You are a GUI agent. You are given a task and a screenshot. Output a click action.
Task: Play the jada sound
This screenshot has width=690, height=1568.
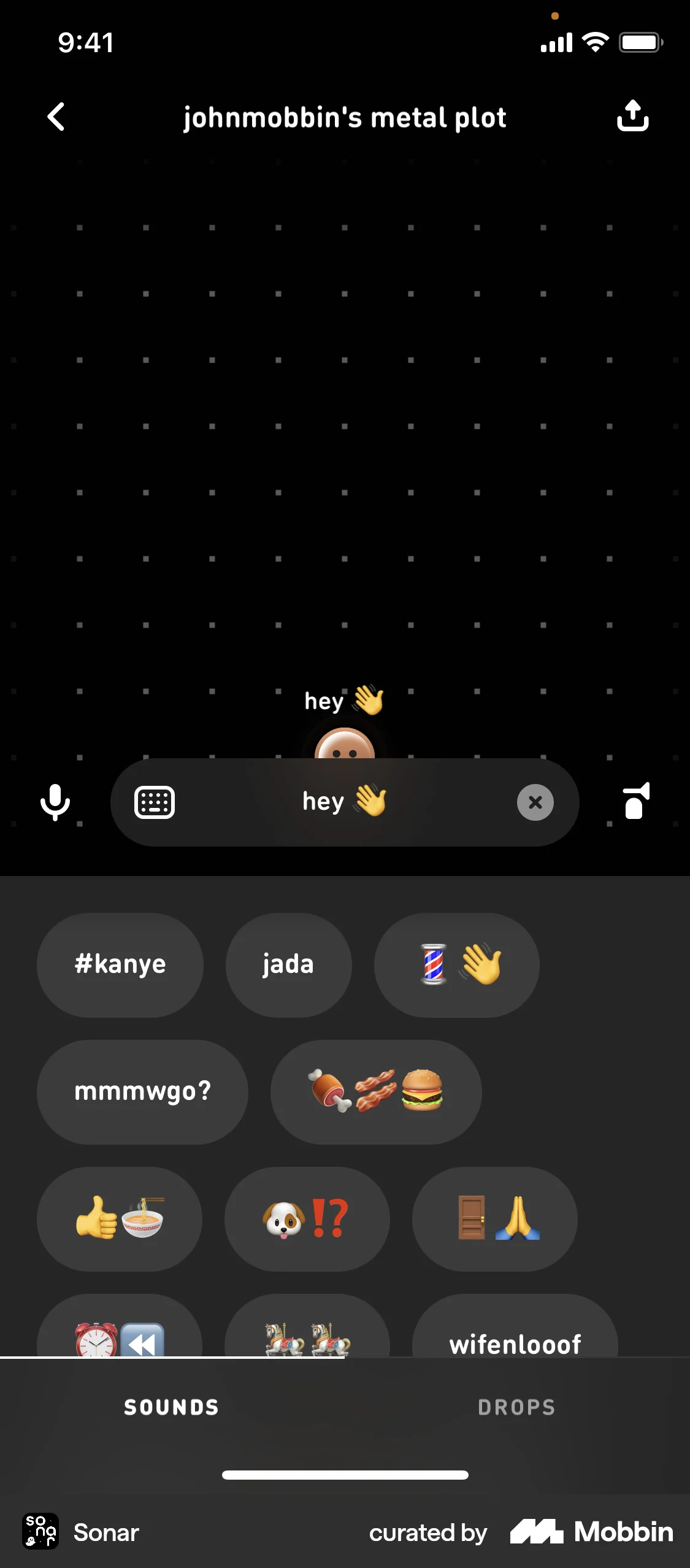coord(288,964)
